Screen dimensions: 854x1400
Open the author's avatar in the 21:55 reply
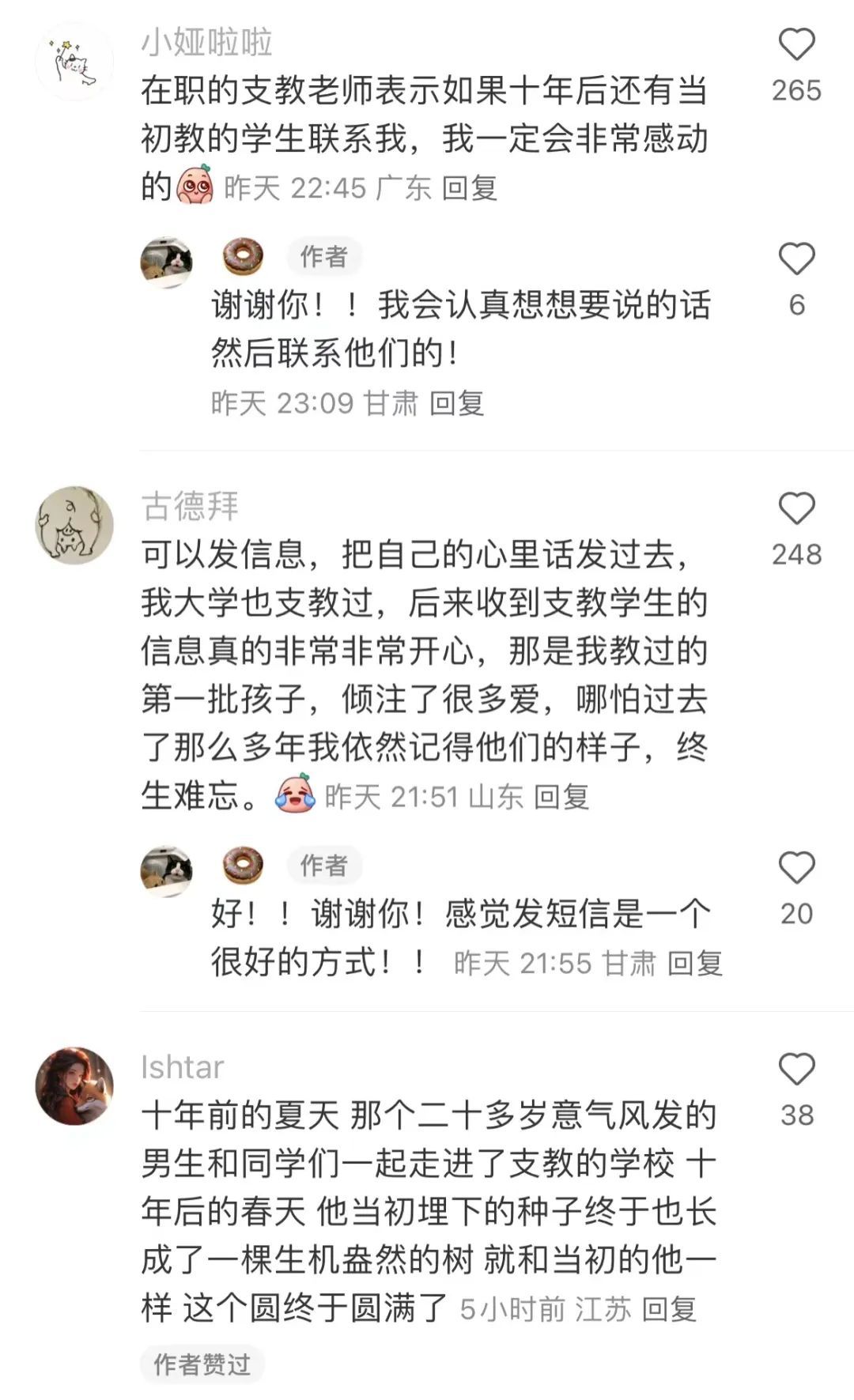tap(166, 870)
